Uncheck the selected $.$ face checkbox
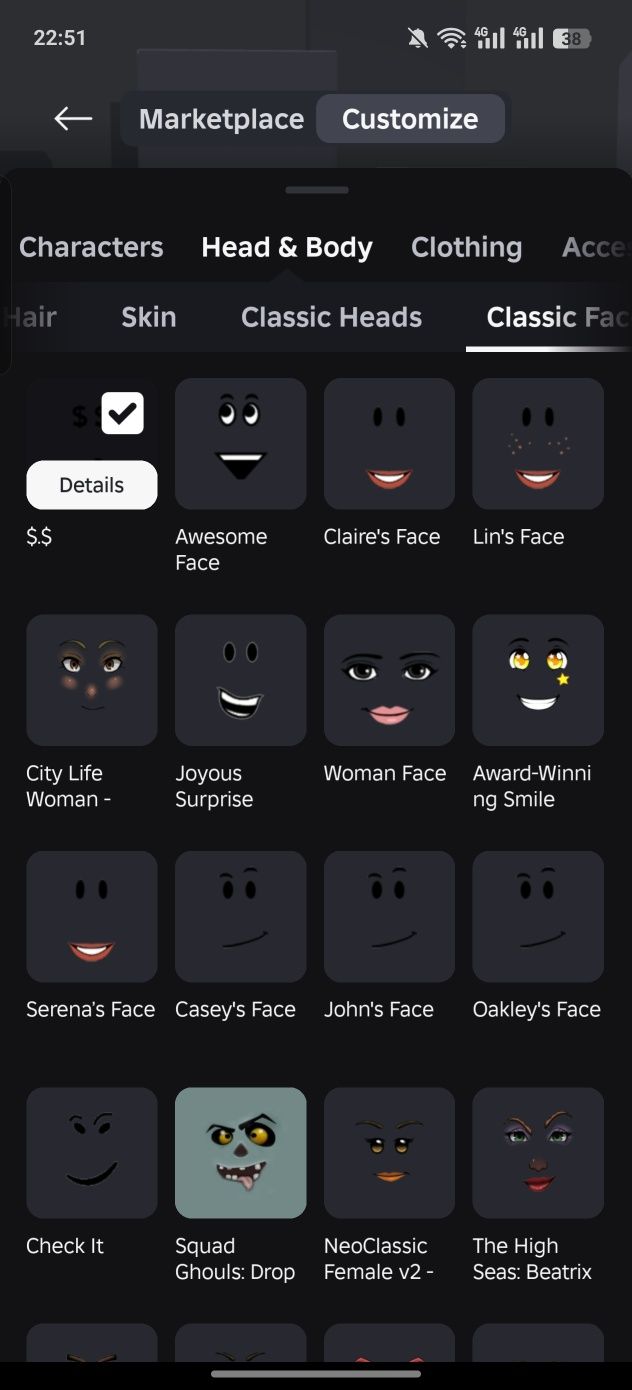This screenshot has width=632, height=1390. pyautogui.click(x=122, y=414)
